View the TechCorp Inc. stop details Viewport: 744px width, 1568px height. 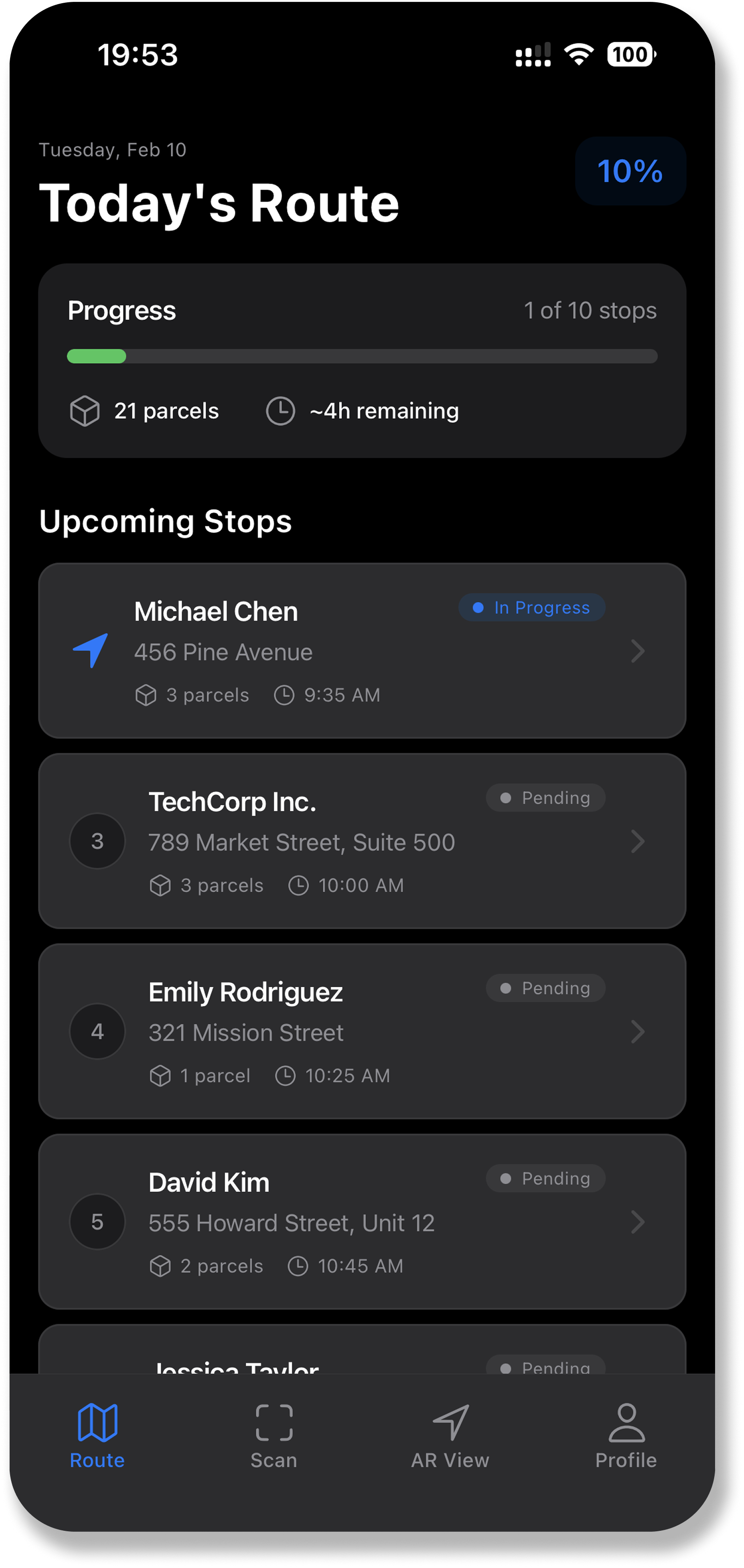click(362, 841)
